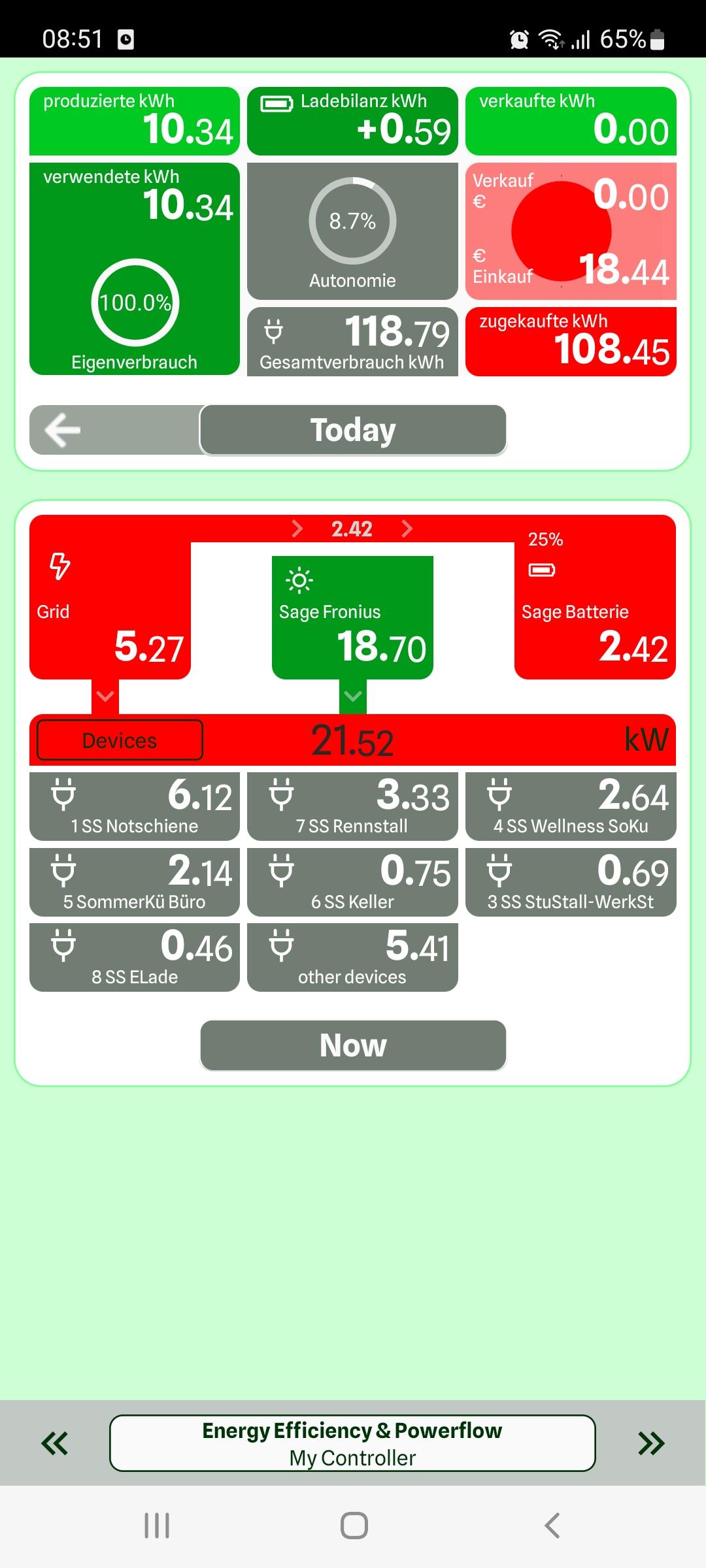The image size is (706, 1568).
Task: Tap the Now button
Action: (x=353, y=1045)
